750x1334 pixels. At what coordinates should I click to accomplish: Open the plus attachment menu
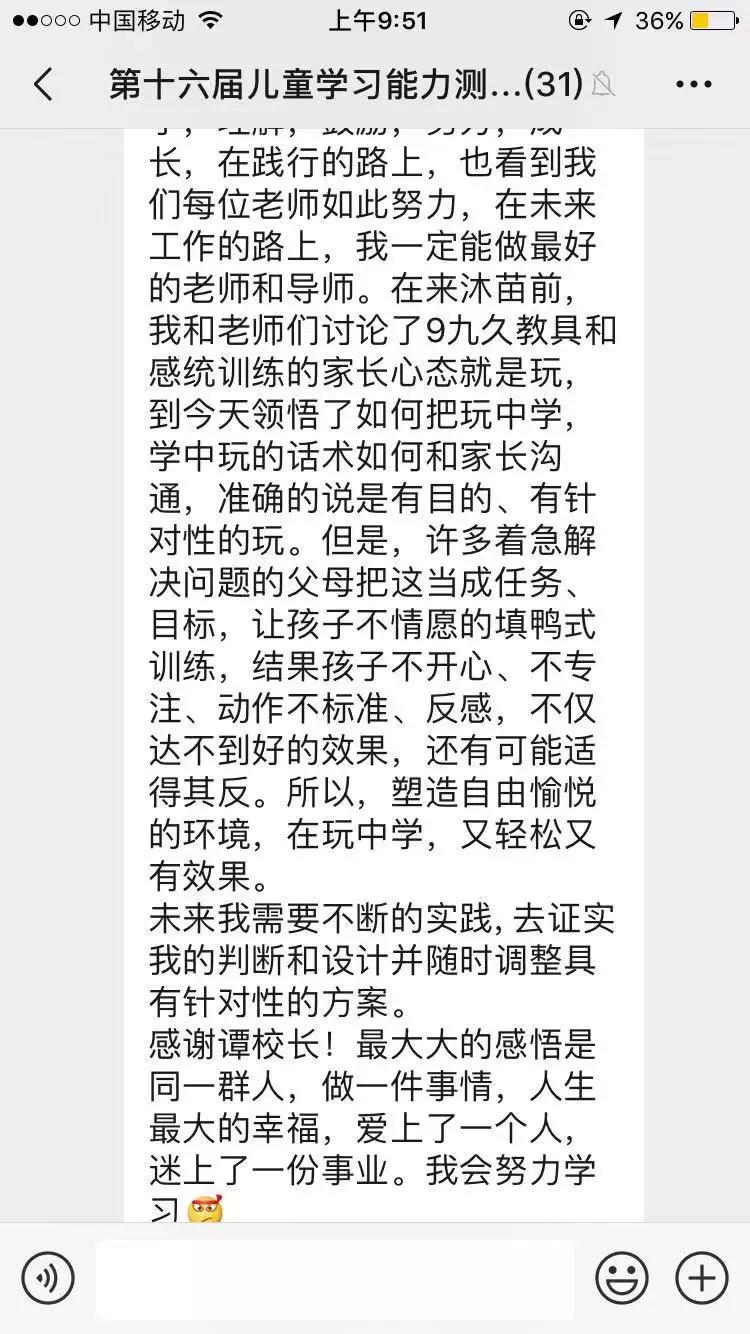tap(702, 1277)
